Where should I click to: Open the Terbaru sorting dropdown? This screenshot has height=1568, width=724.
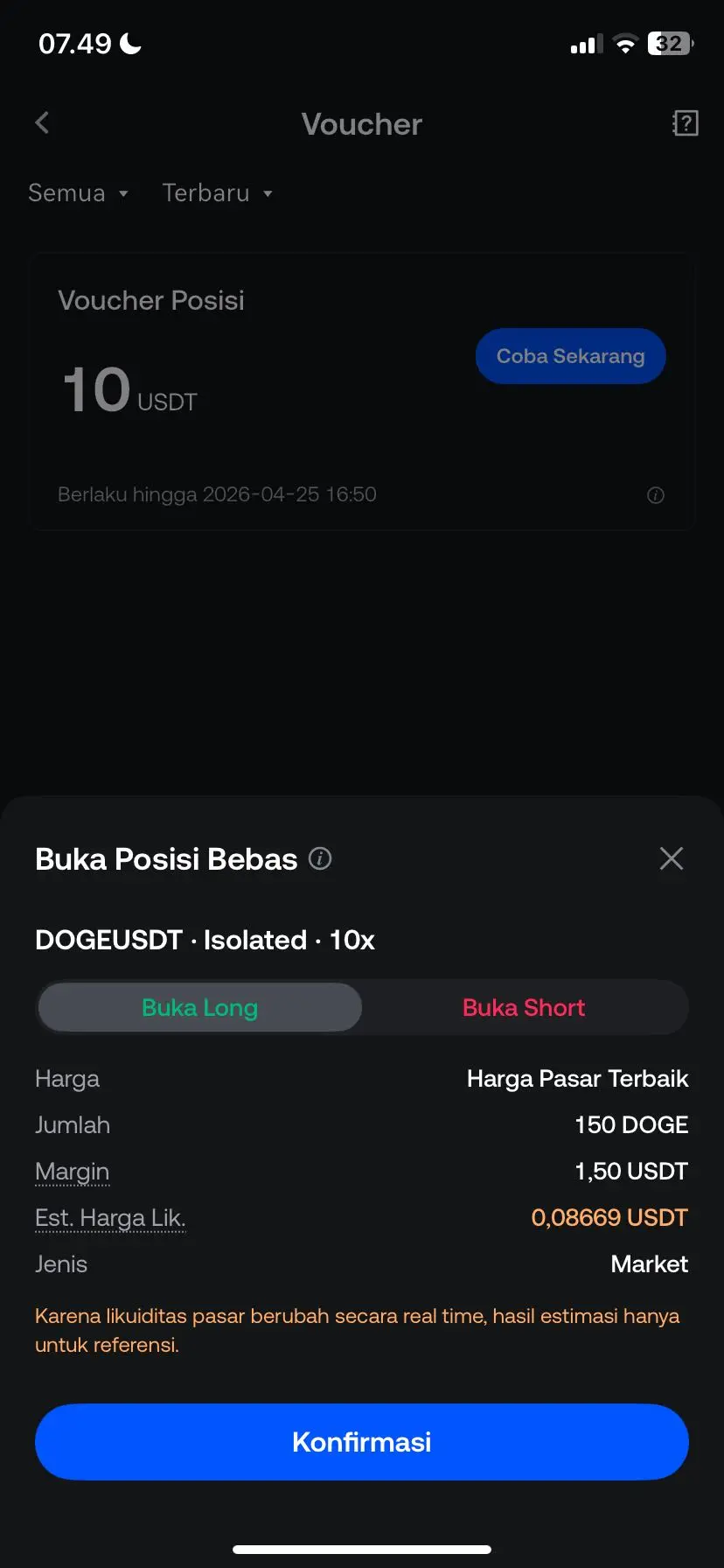point(218,193)
